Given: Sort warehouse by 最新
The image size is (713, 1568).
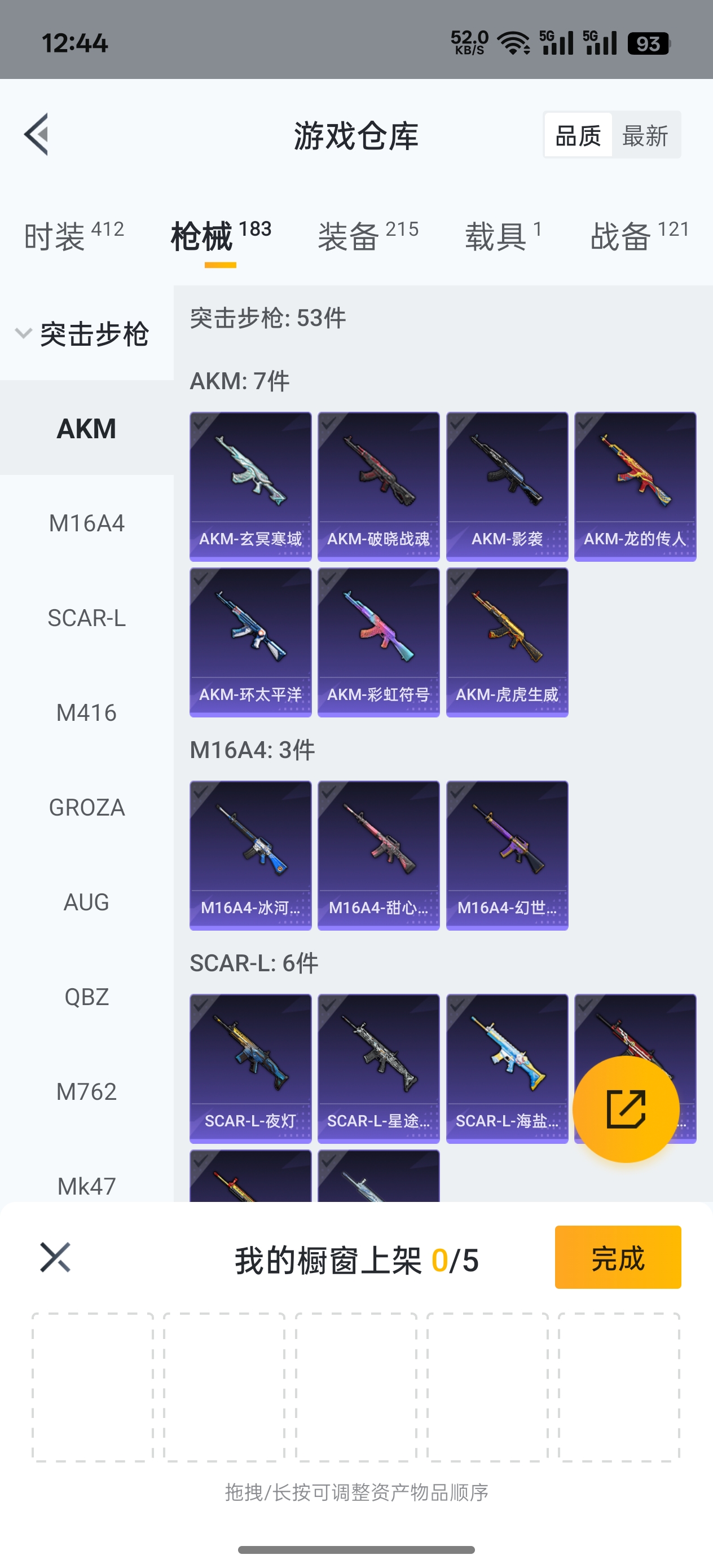Looking at the screenshot, I should point(645,135).
